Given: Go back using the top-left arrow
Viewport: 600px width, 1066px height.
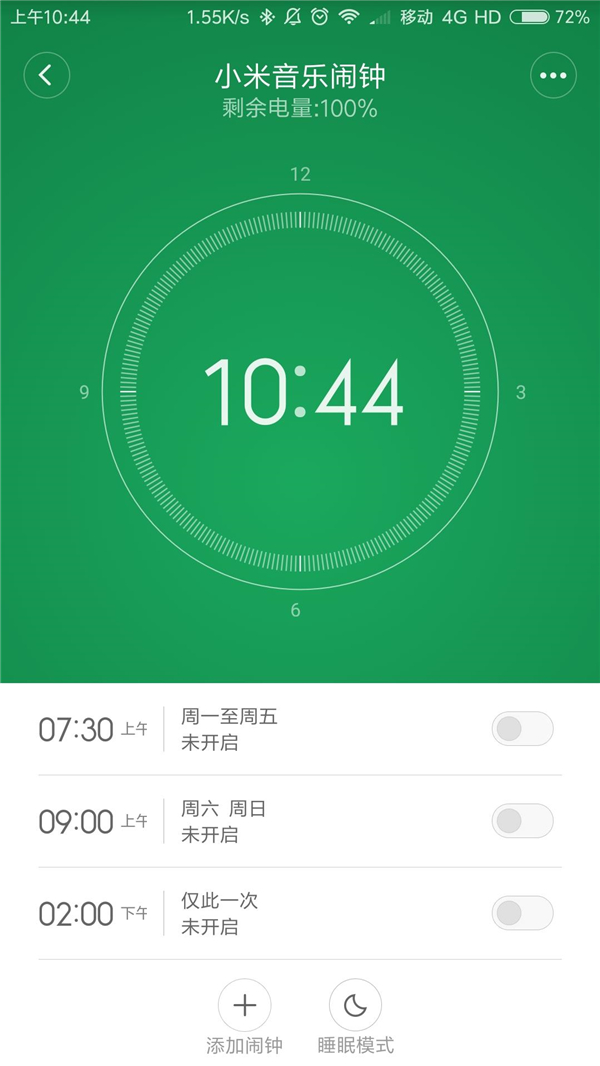Looking at the screenshot, I should pos(46,76).
